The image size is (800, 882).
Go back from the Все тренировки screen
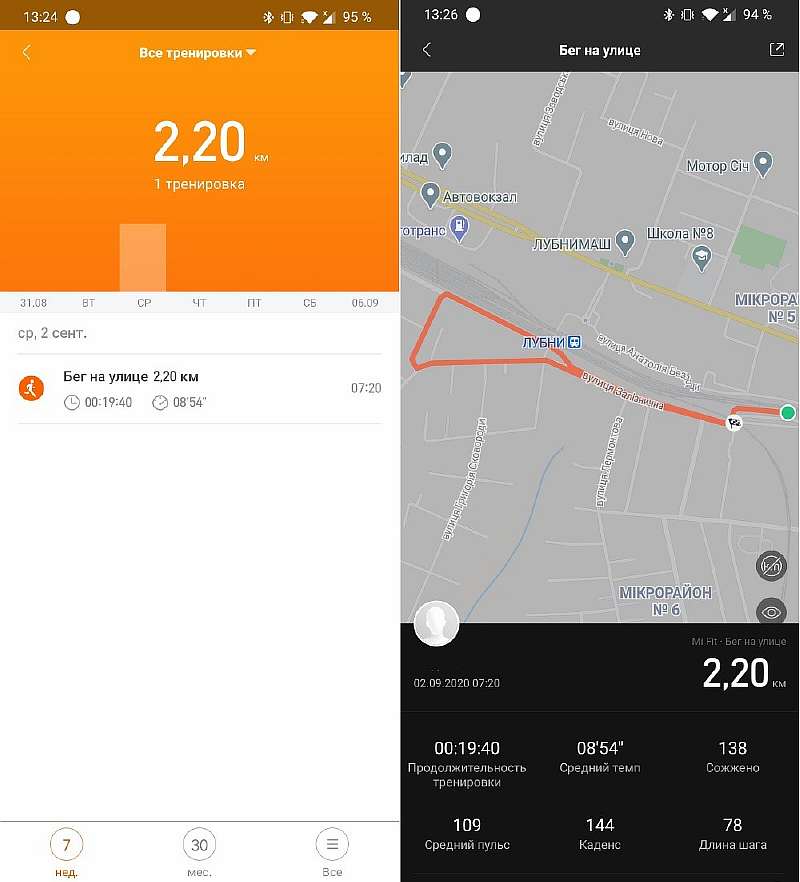pos(26,53)
